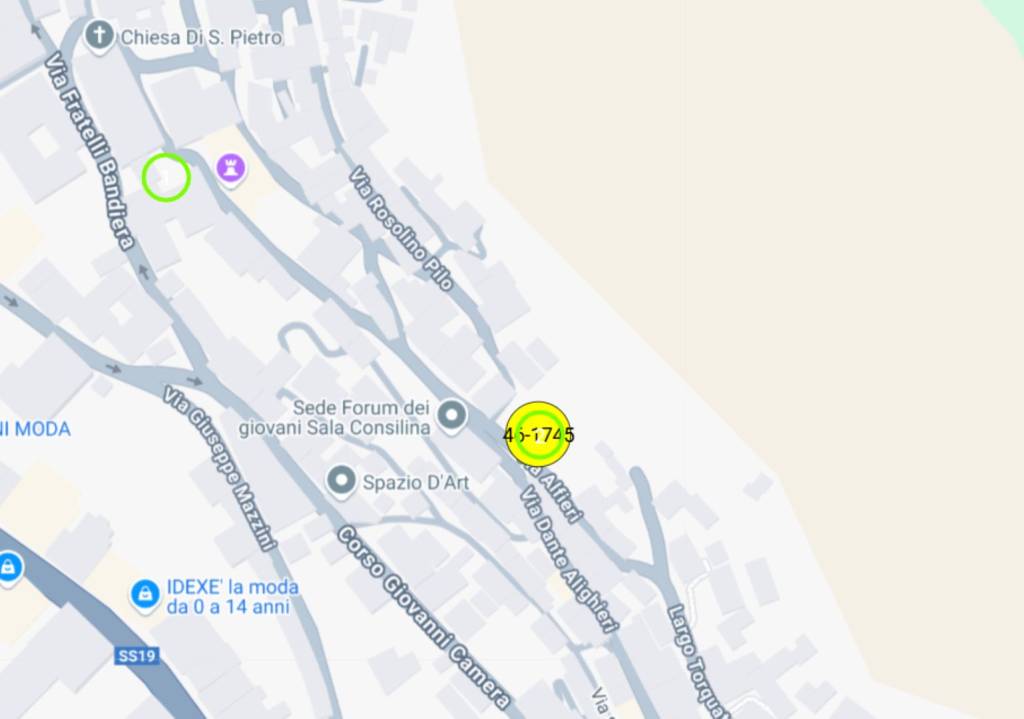Open the Chiesa Di S. Pietro place pin
This screenshot has width=1024, height=719.
pos(99,37)
